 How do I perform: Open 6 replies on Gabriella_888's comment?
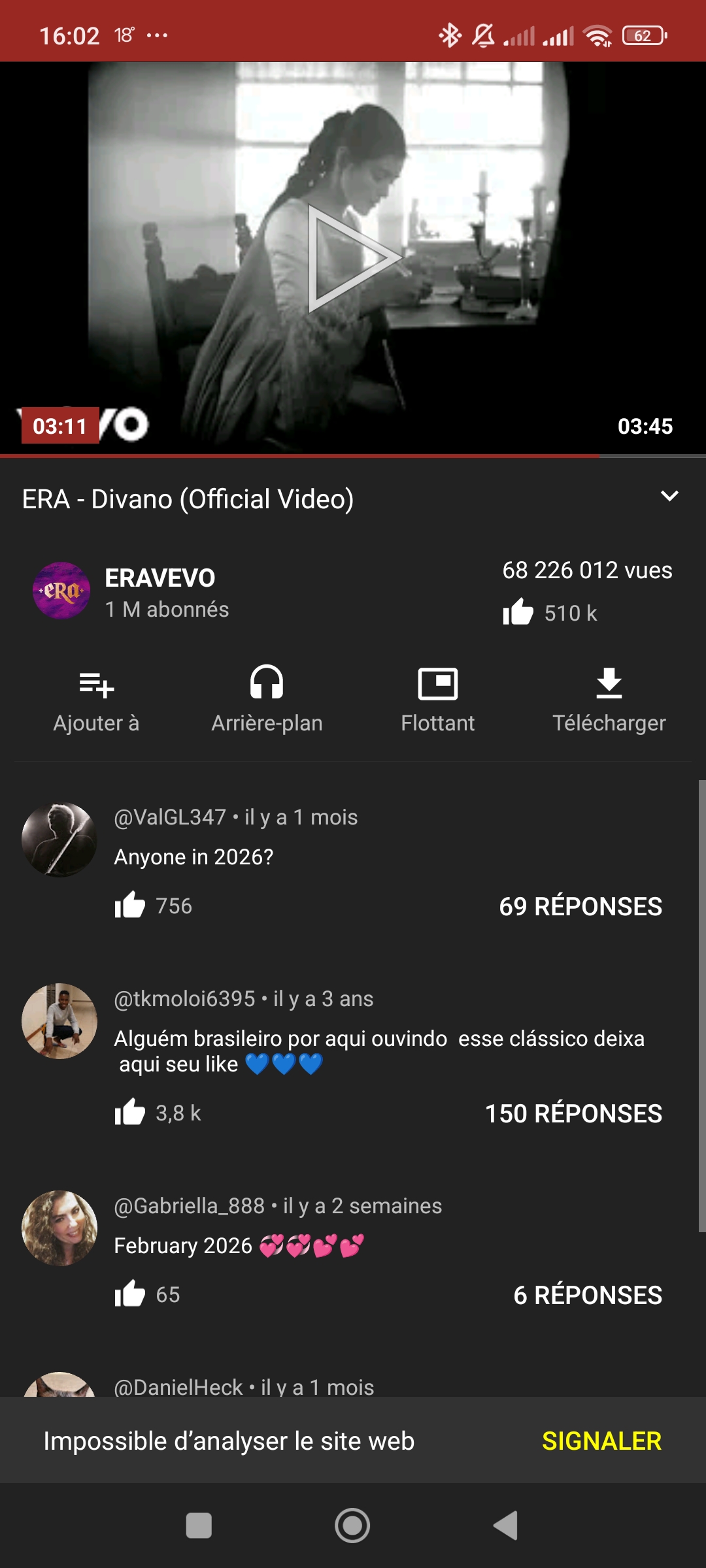click(588, 1295)
